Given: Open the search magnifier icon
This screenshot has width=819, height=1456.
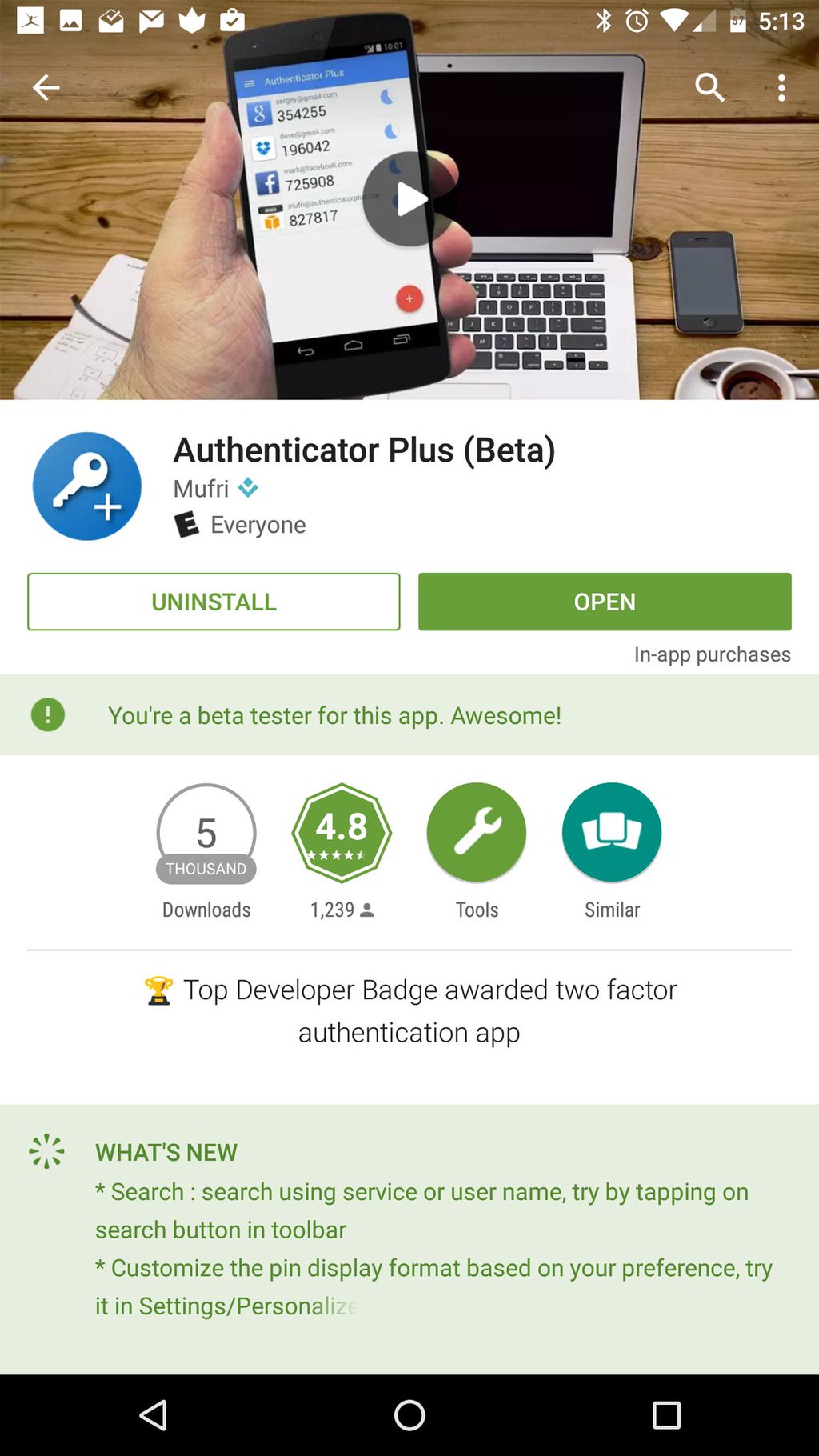Looking at the screenshot, I should pos(709,87).
